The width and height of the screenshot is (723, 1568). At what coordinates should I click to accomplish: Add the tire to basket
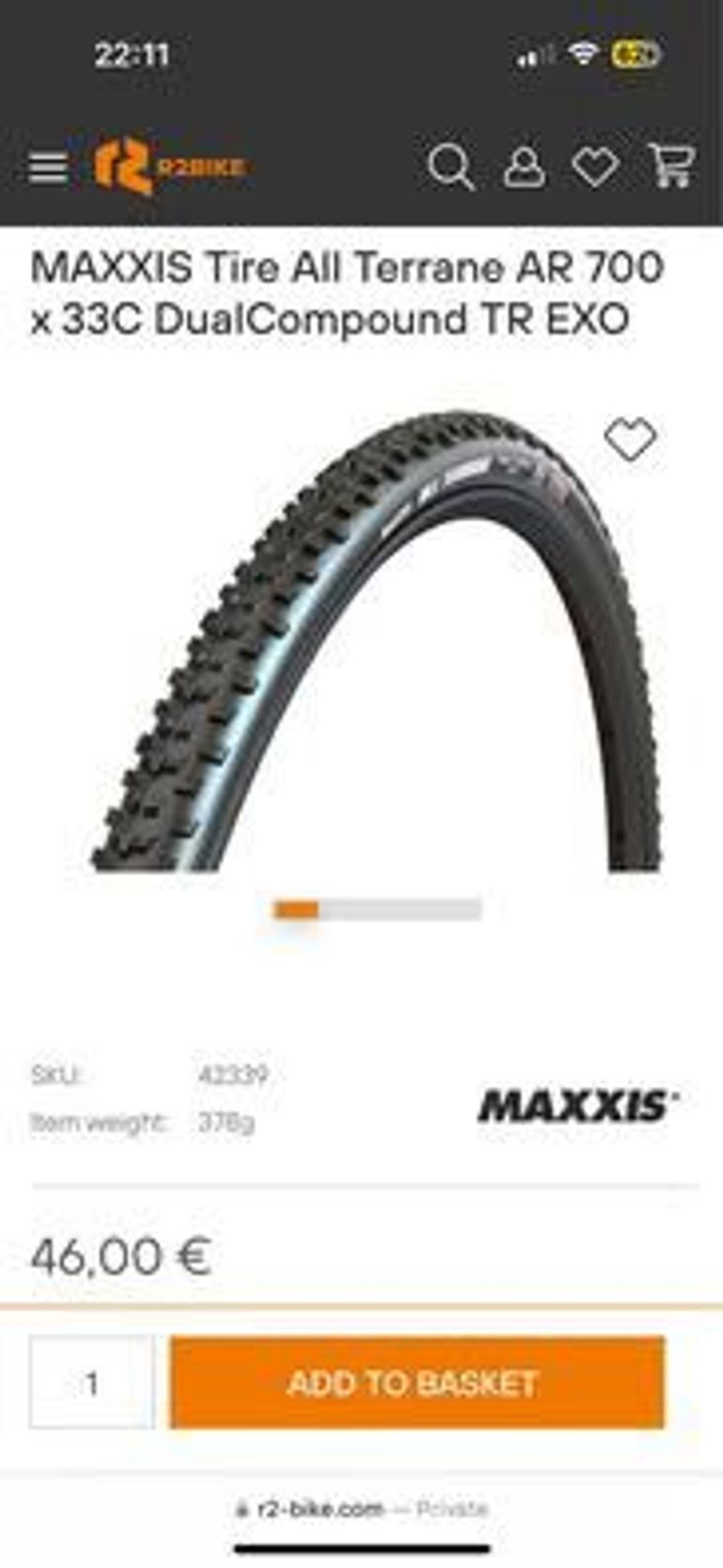click(417, 1383)
